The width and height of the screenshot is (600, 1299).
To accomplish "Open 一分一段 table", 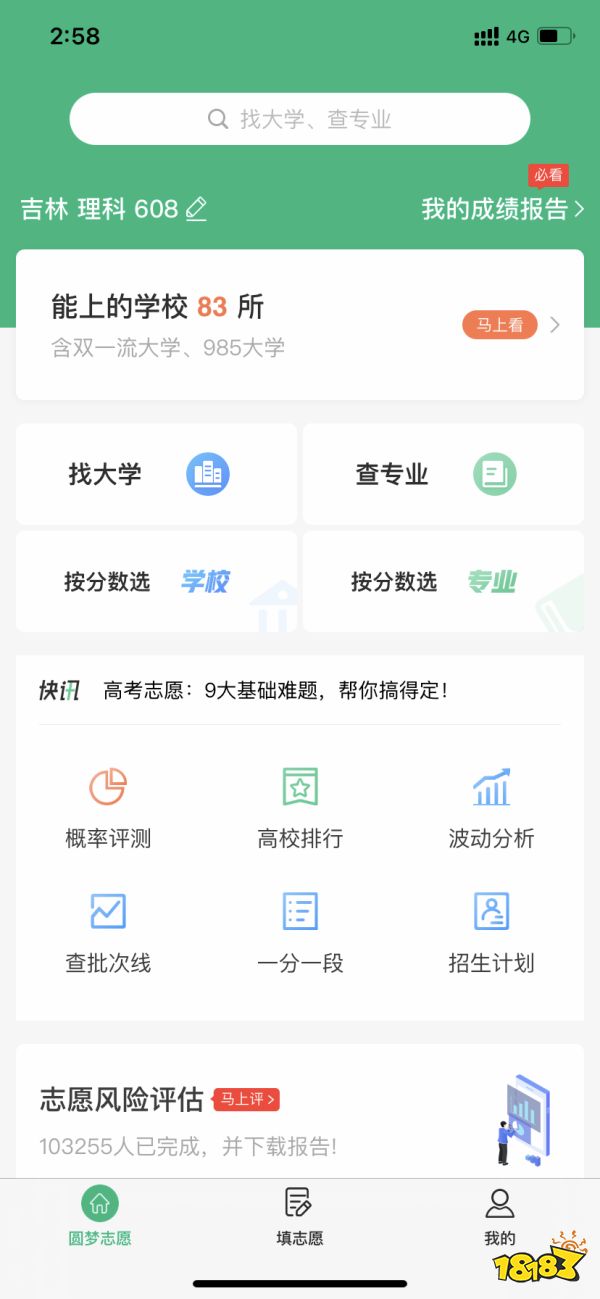I will 300,932.
